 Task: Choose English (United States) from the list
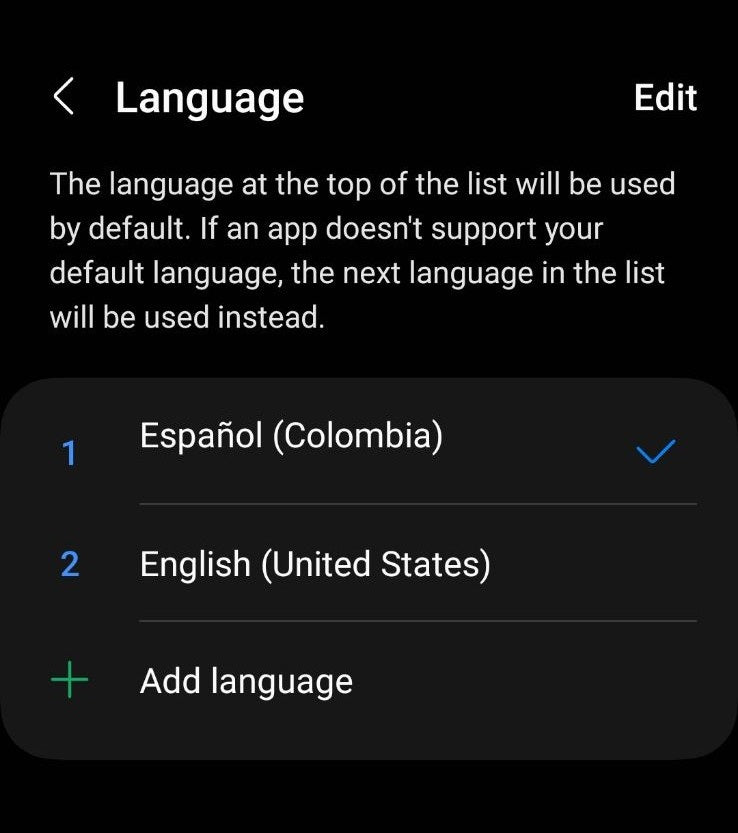point(315,565)
